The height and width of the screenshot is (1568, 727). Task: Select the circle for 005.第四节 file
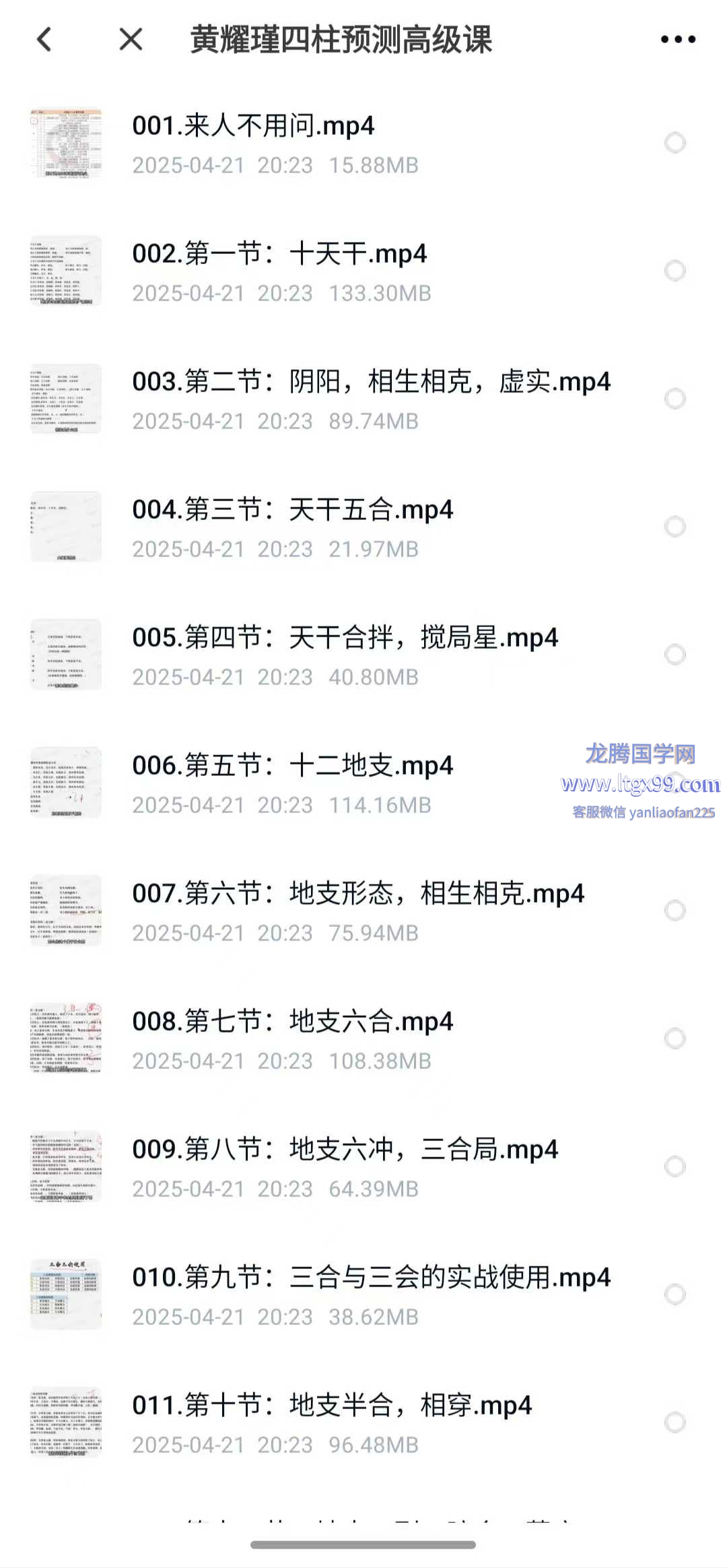674,655
